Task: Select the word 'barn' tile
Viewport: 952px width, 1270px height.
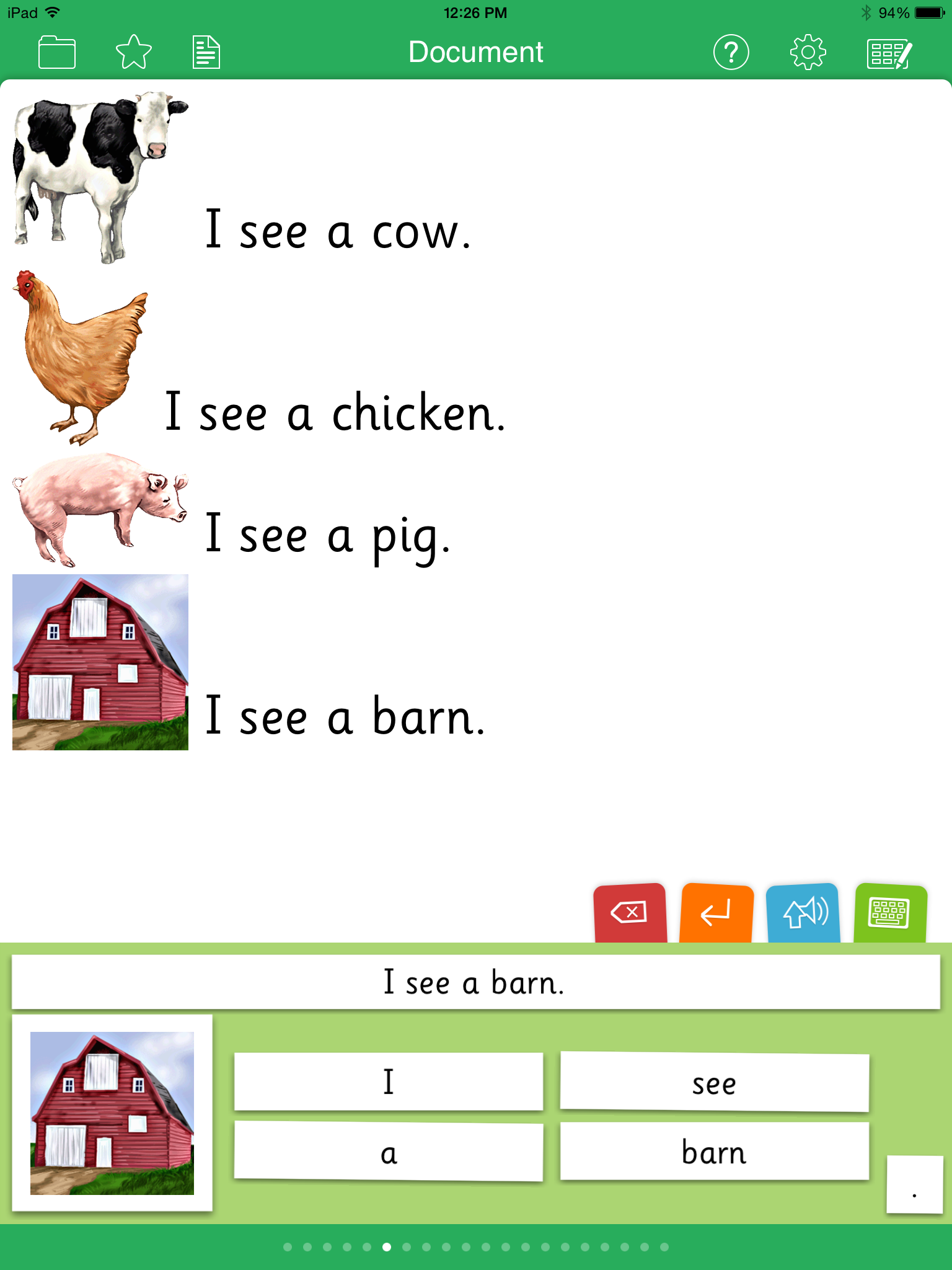Action: pyautogui.click(x=714, y=1152)
